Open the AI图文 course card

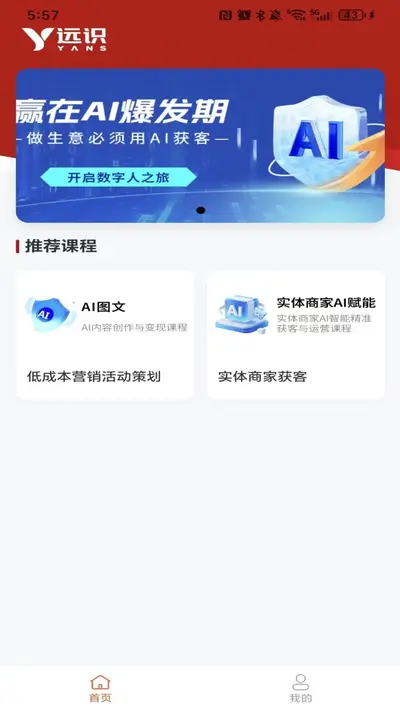(105, 335)
